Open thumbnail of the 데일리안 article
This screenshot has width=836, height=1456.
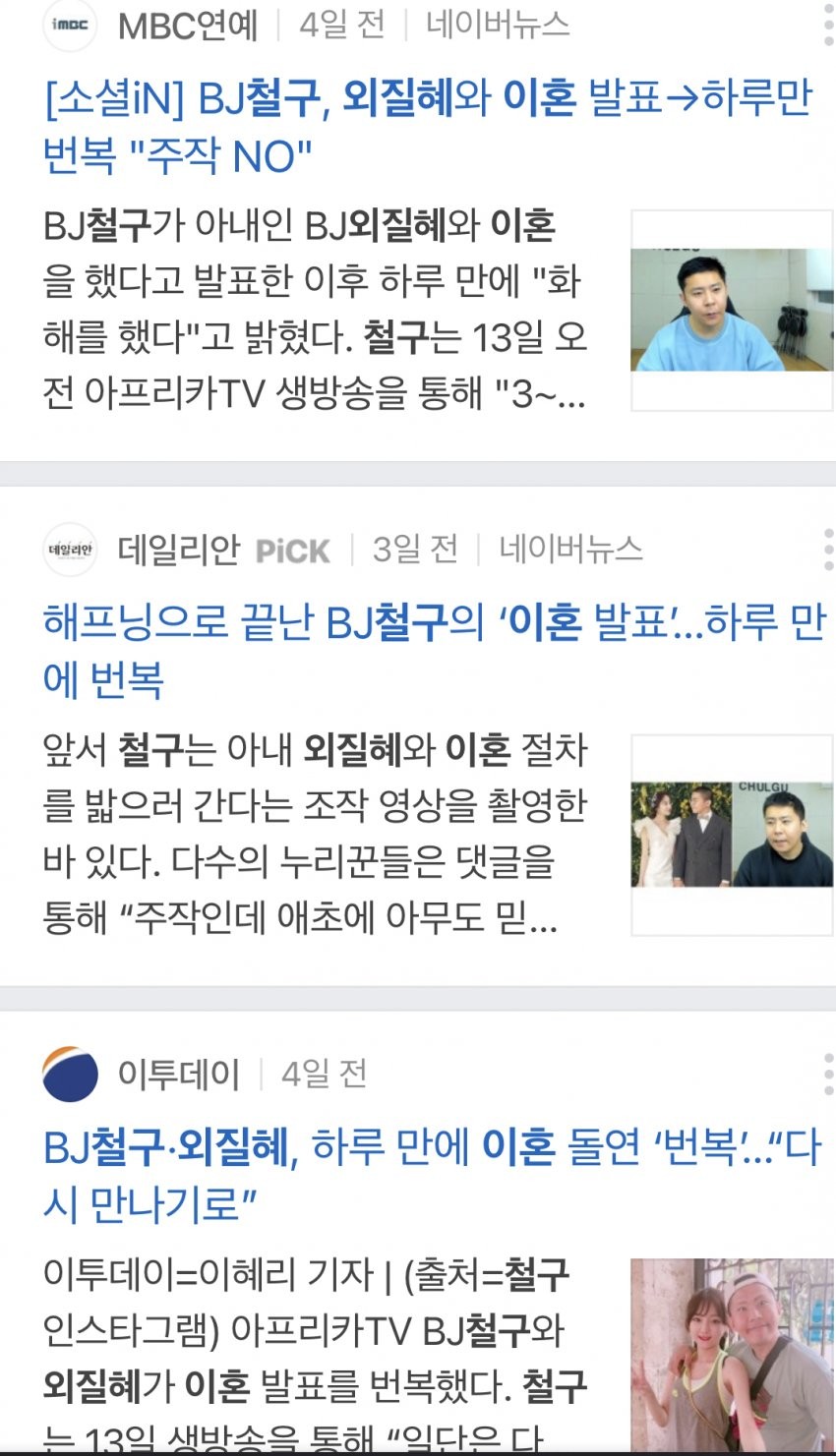[731, 834]
